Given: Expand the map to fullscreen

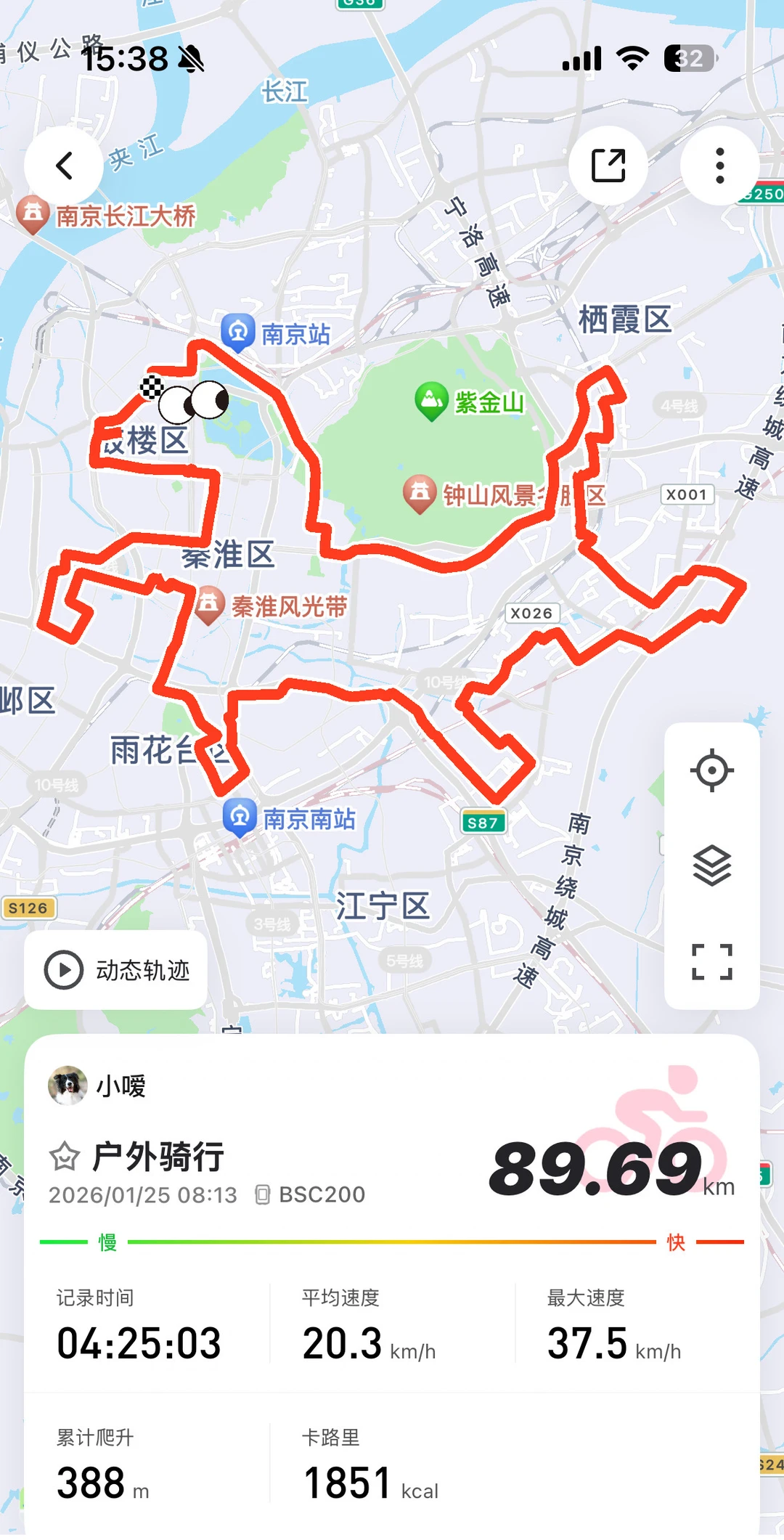Looking at the screenshot, I should (711, 961).
